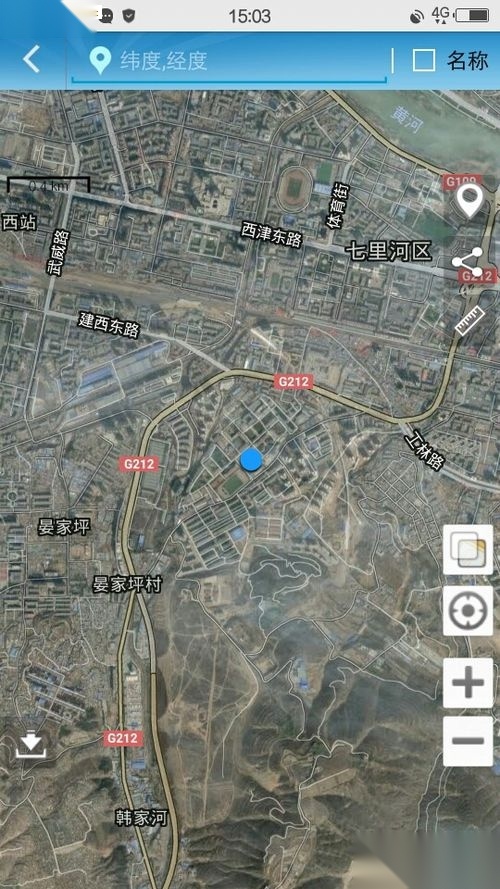500x889 pixels.
Task: Open the ruler measuring tool
Action: point(470,321)
